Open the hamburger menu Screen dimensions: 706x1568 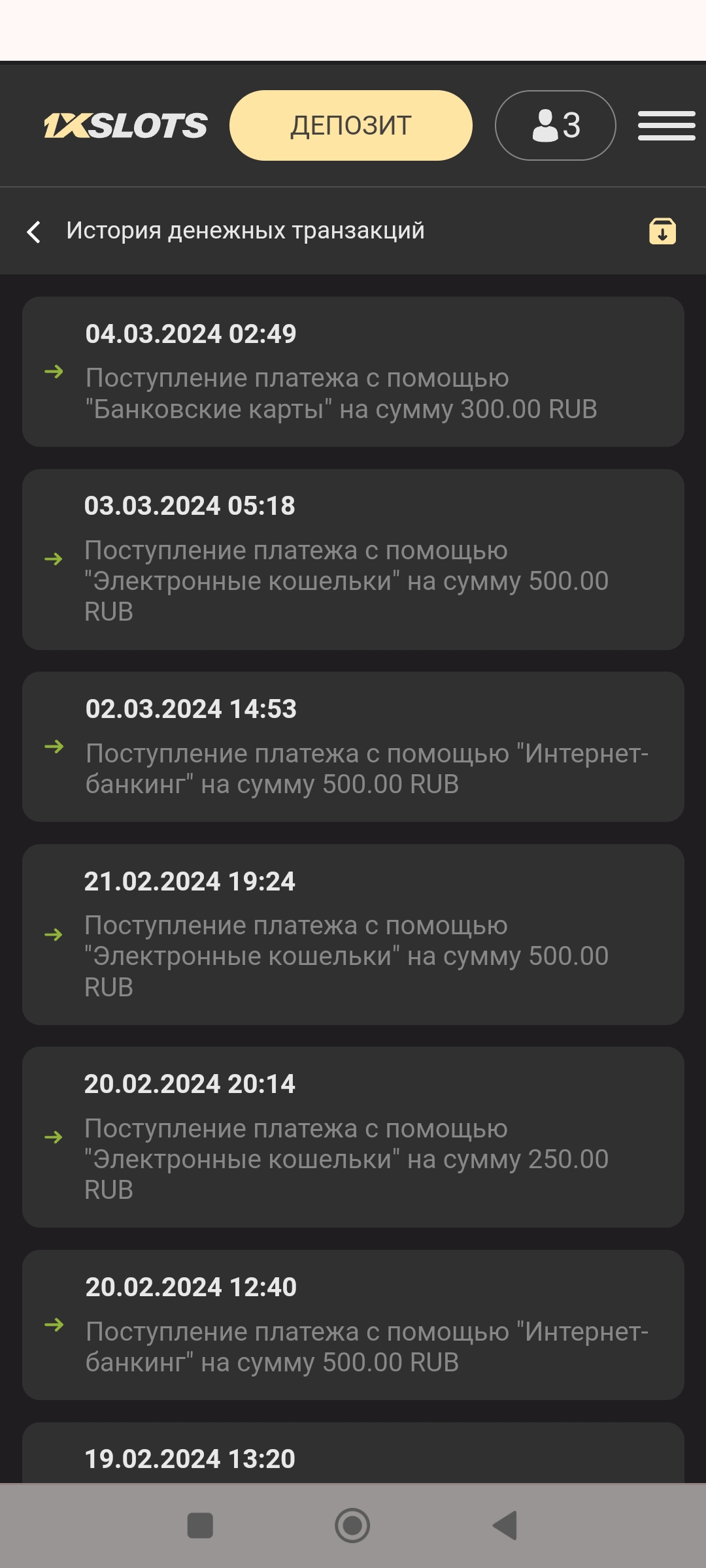coord(666,125)
